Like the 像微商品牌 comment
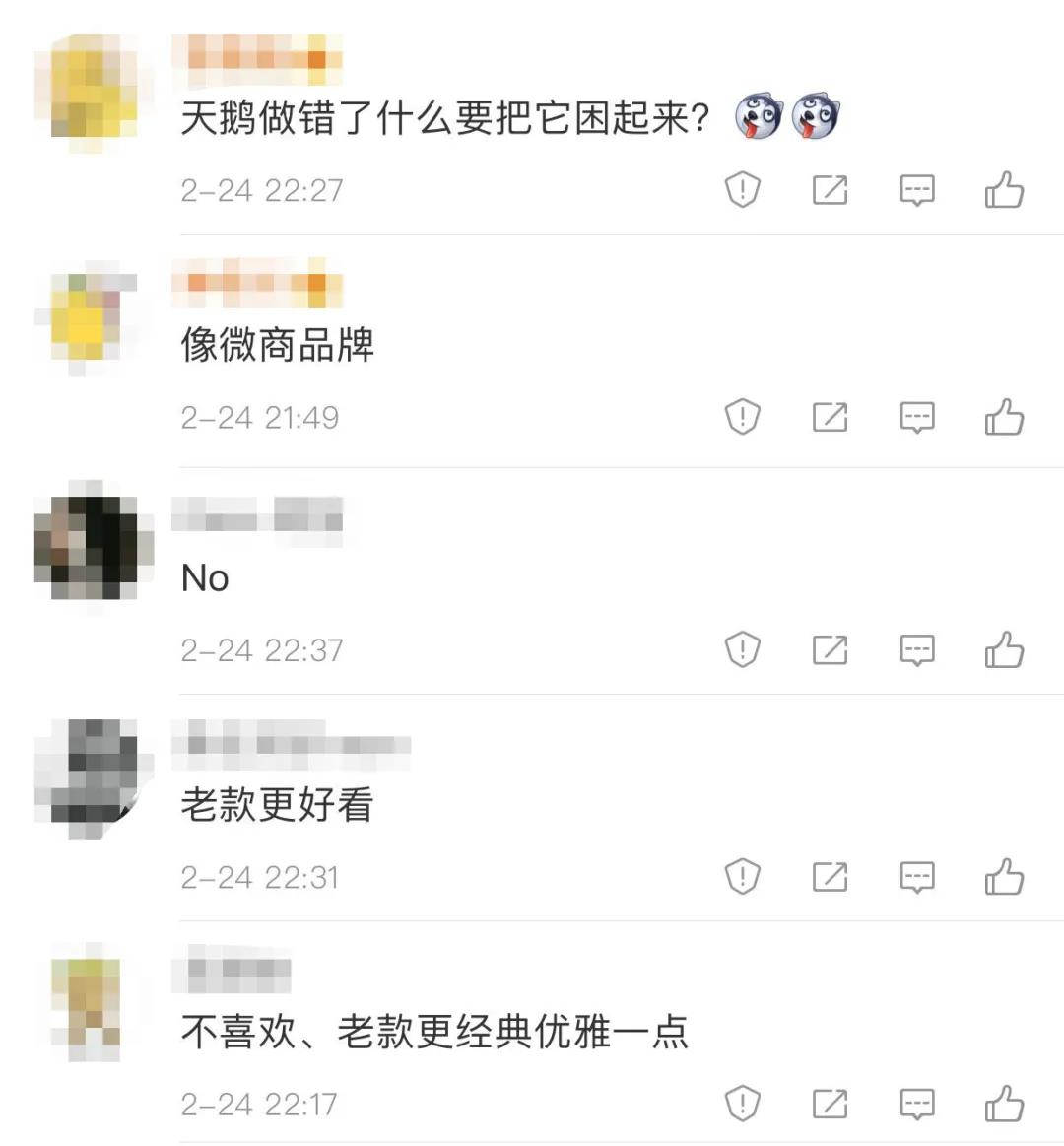This screenshot has height=1146, width=1064. tap(1004, 418)
